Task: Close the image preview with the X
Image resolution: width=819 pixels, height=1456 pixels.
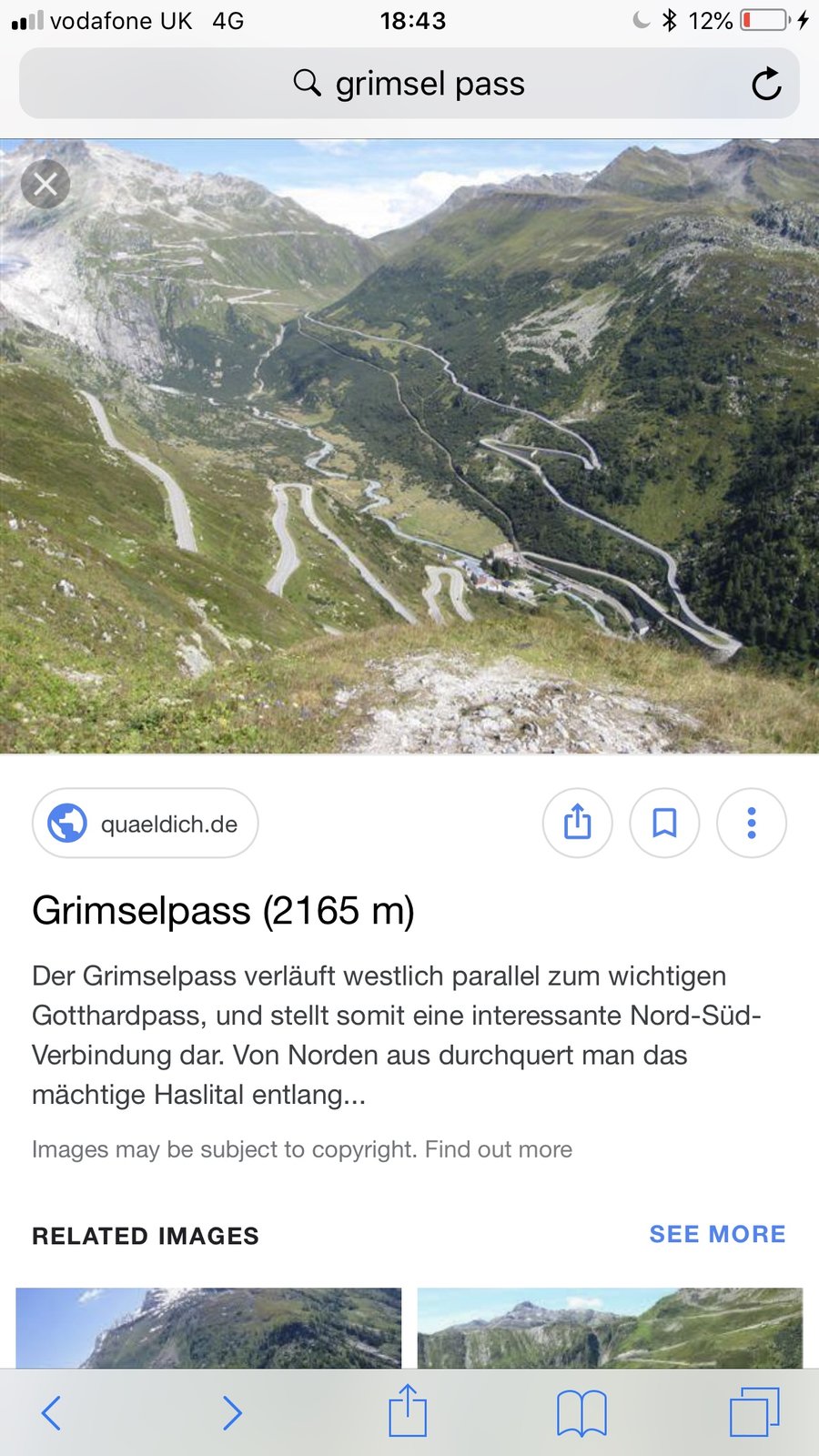Action: pyautogui.click(x=45, y=185)
